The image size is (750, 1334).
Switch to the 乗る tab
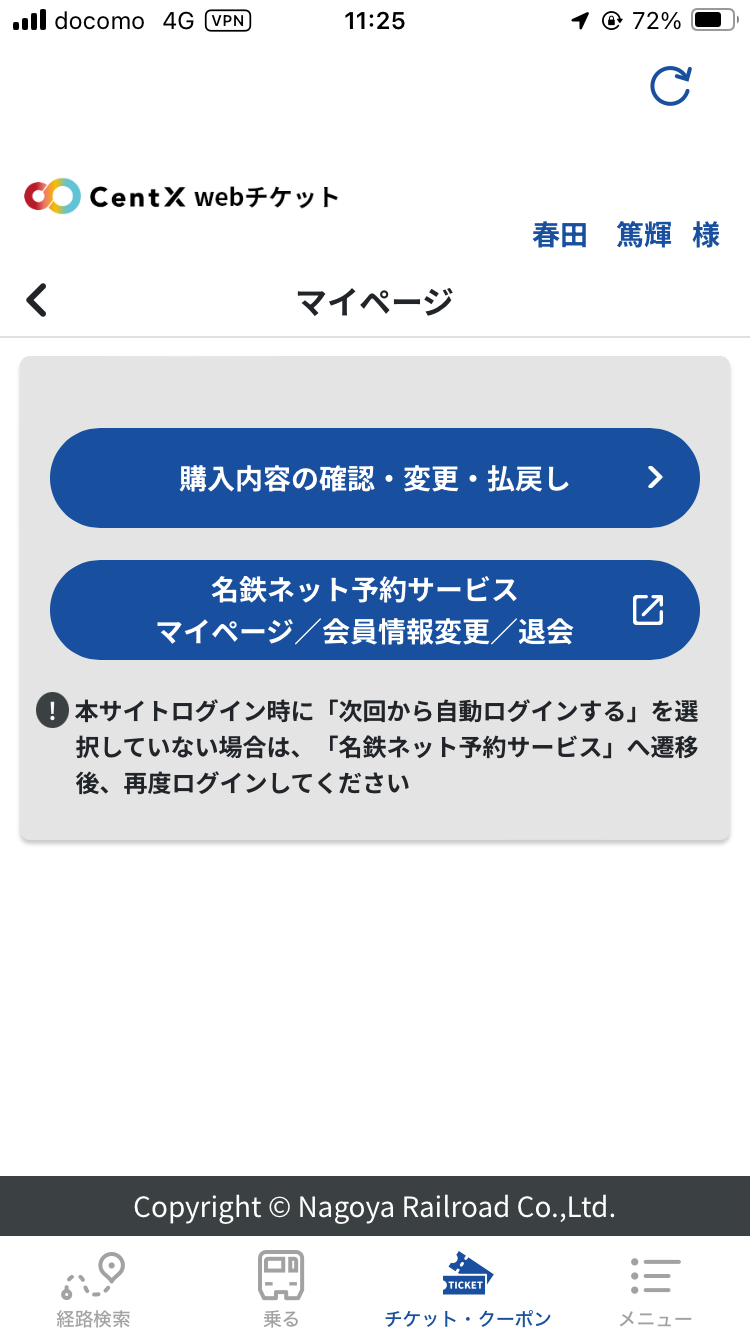point(281,1290)
